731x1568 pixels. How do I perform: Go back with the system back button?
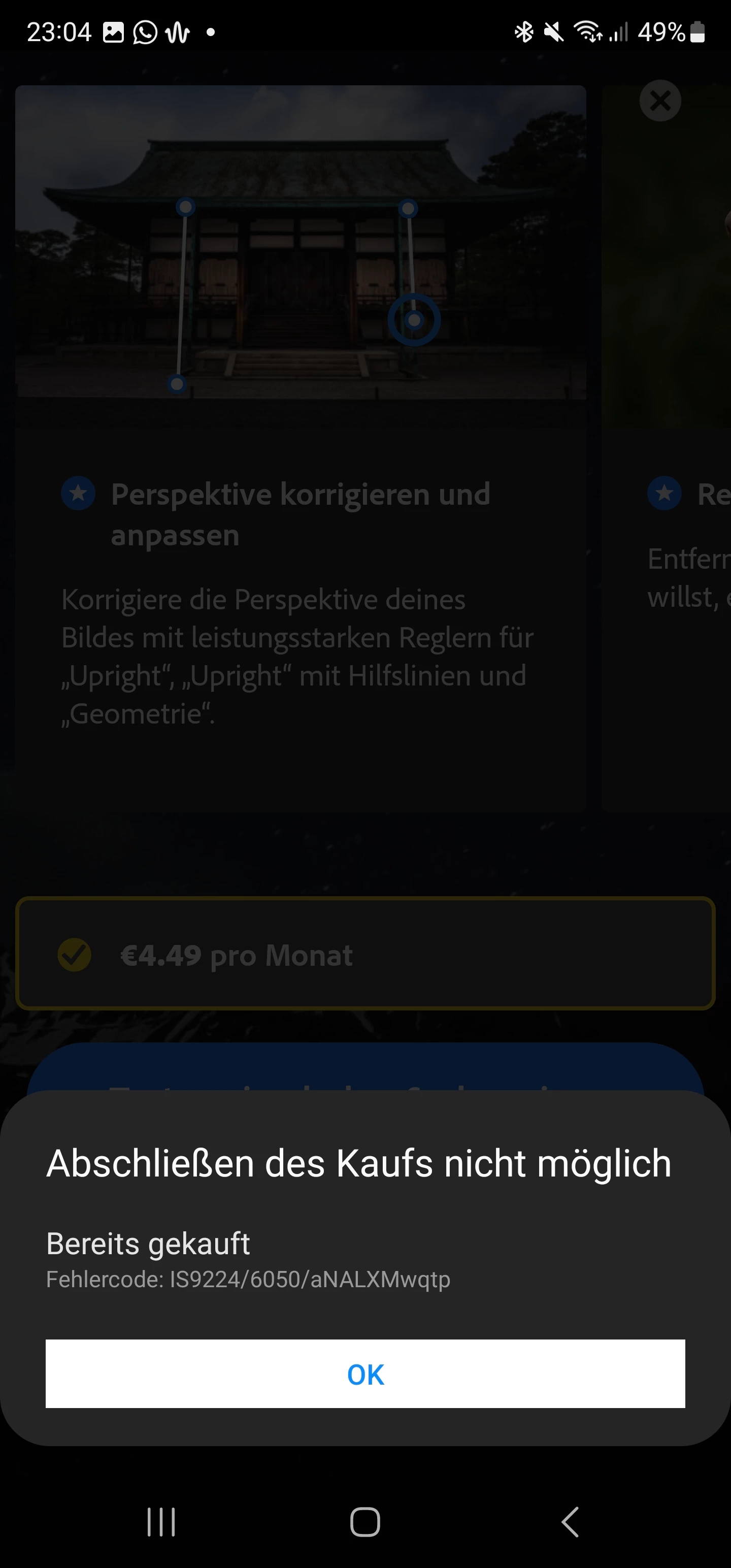[x=570, y=1522]
